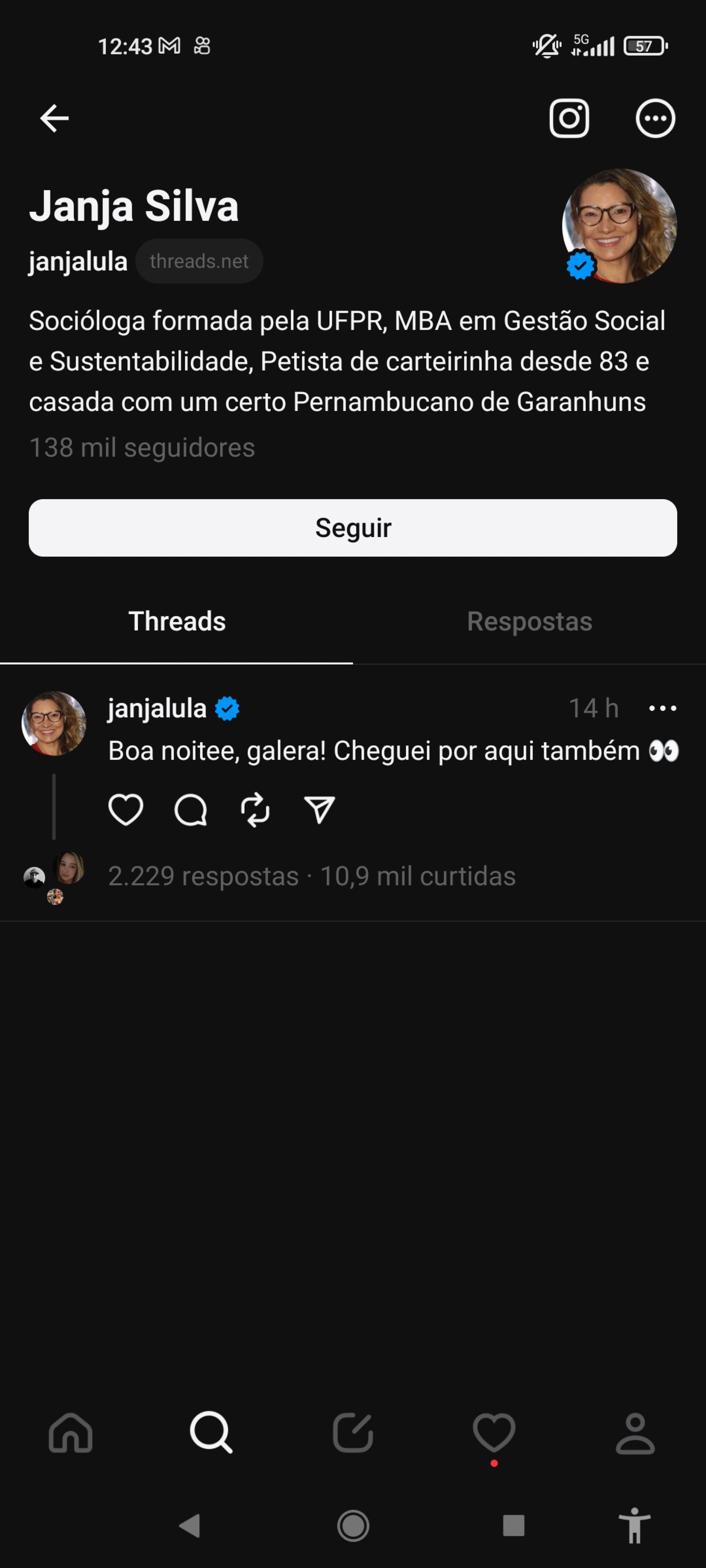Like the 'Boa noitee, galera!' post
The width and height of the screenshot is (706, 1568).
125,810
